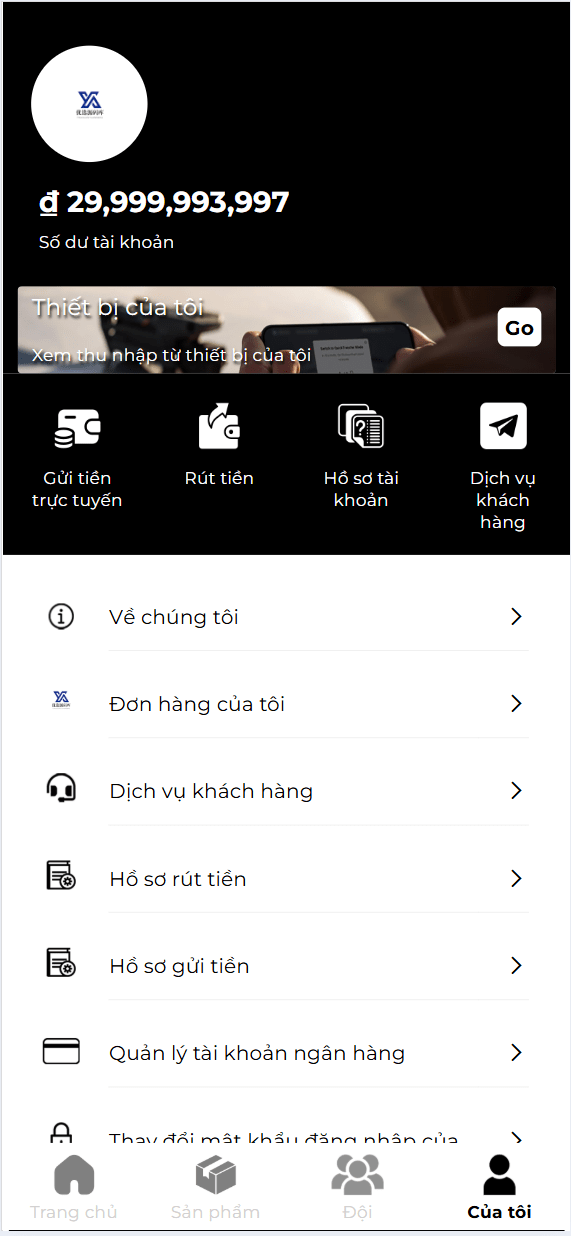571x1236 pixels.
Task: Select the Của tôi tab
Action: 499,1187
